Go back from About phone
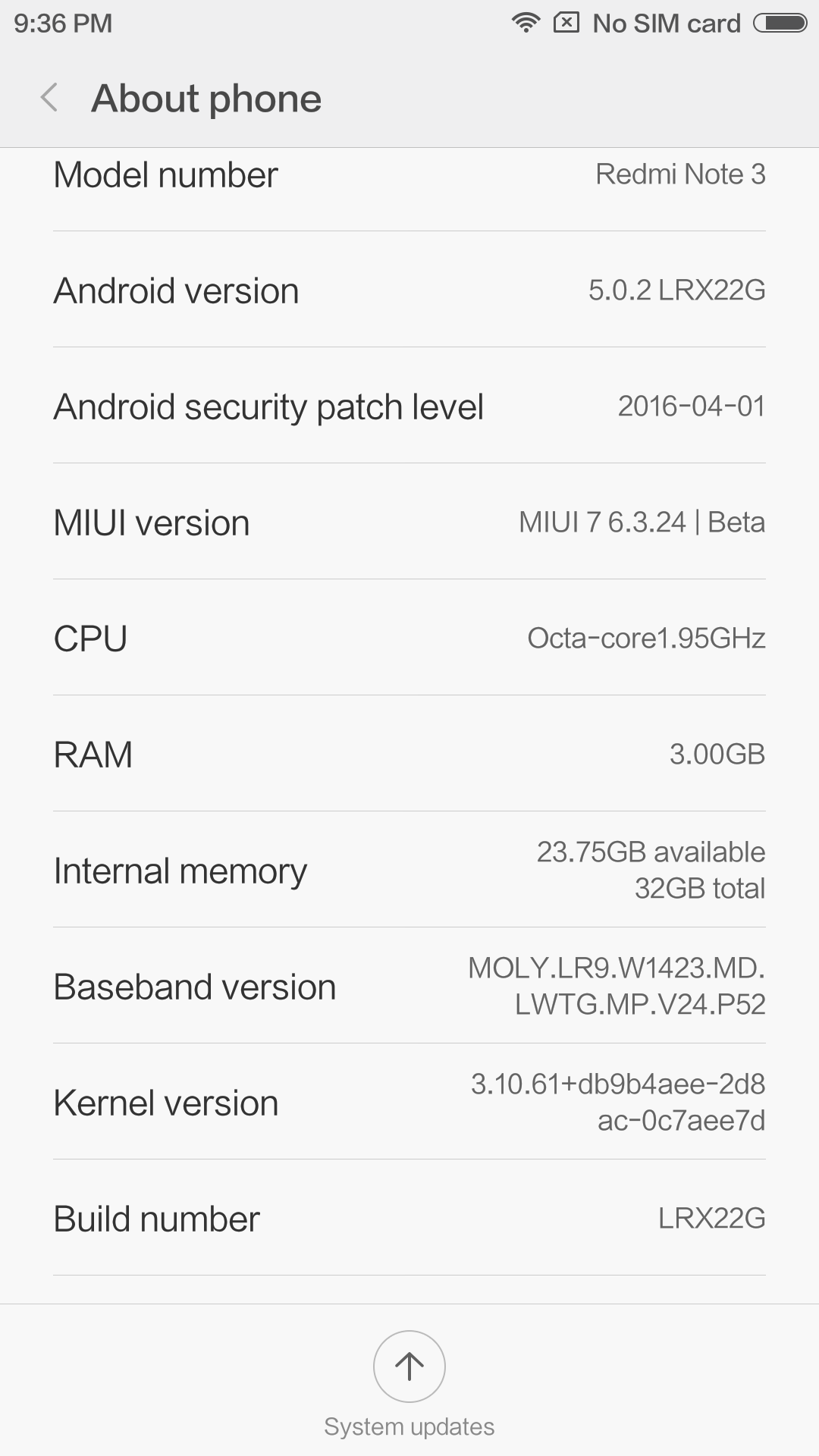 (49, 98)
